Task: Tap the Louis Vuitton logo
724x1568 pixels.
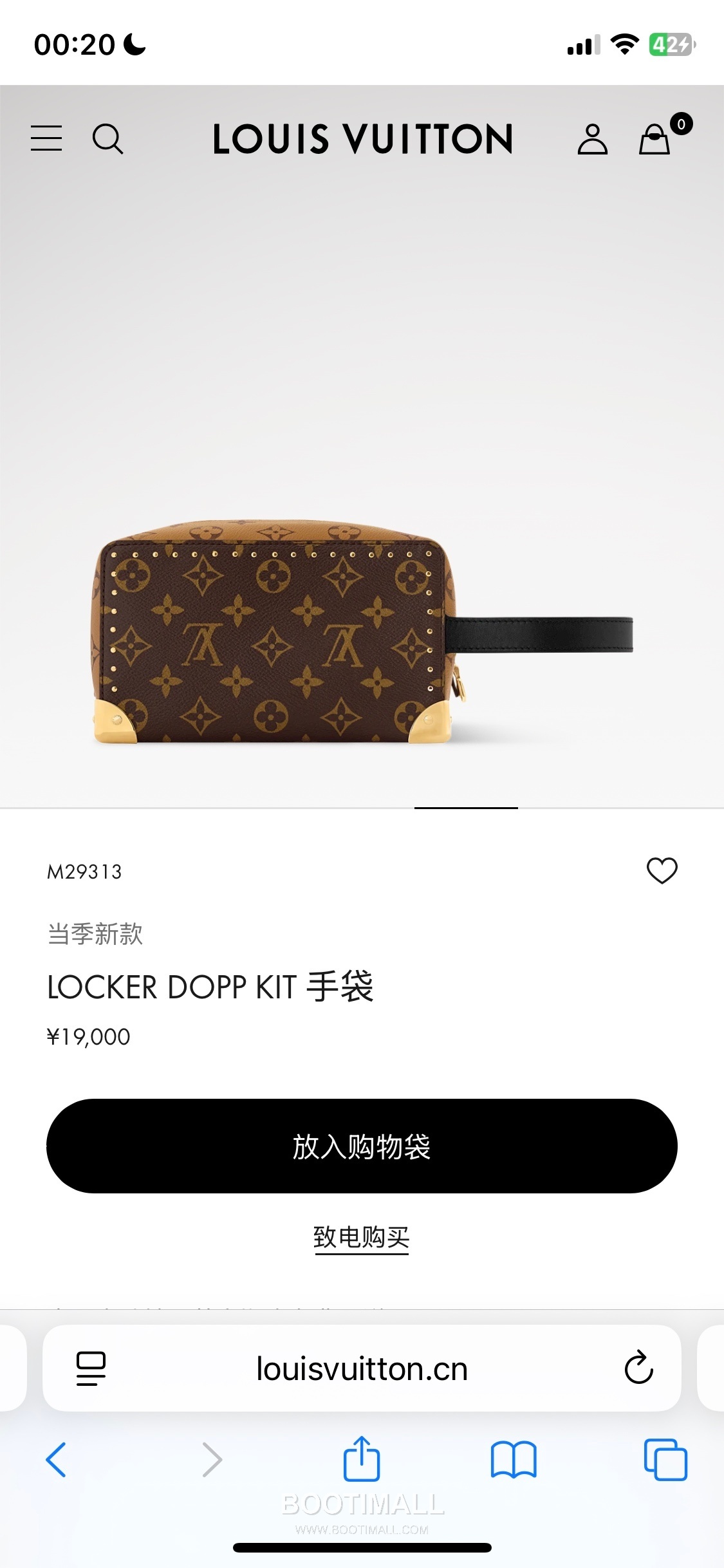Action: 362,139
